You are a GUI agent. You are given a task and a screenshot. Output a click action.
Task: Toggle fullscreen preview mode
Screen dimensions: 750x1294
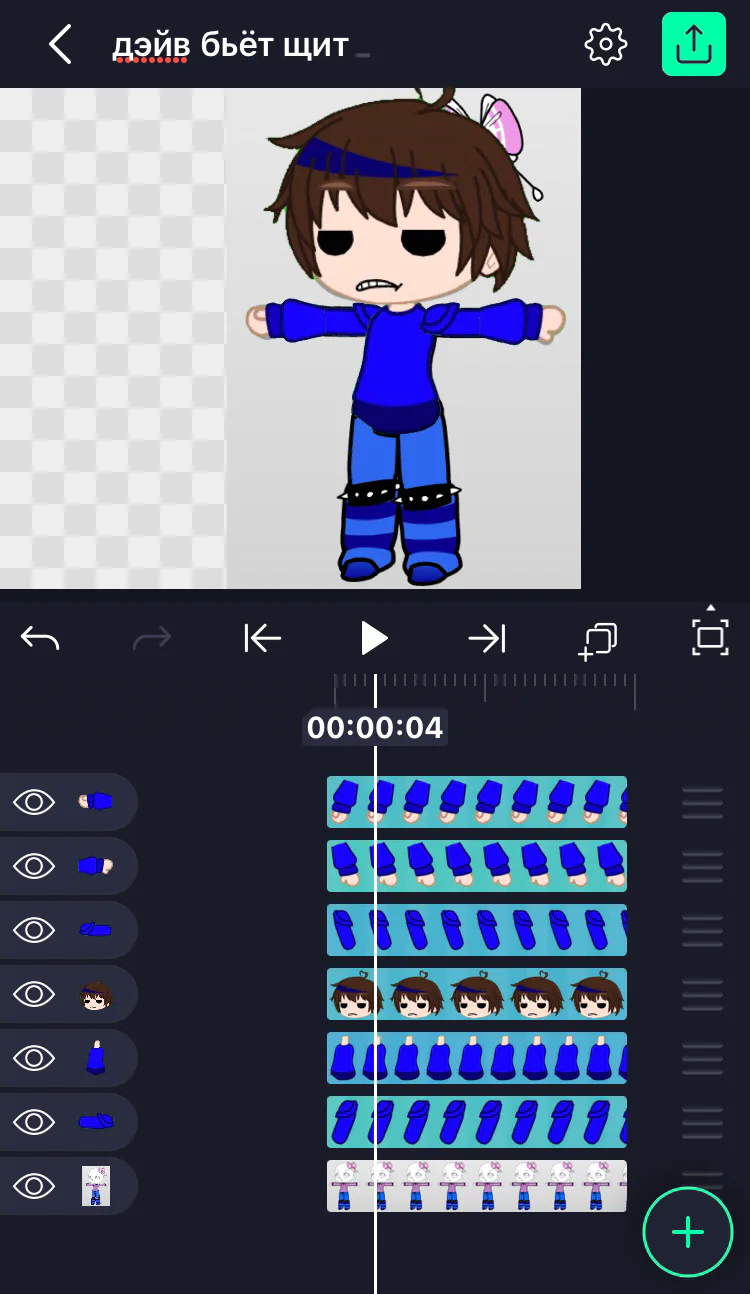710,636
